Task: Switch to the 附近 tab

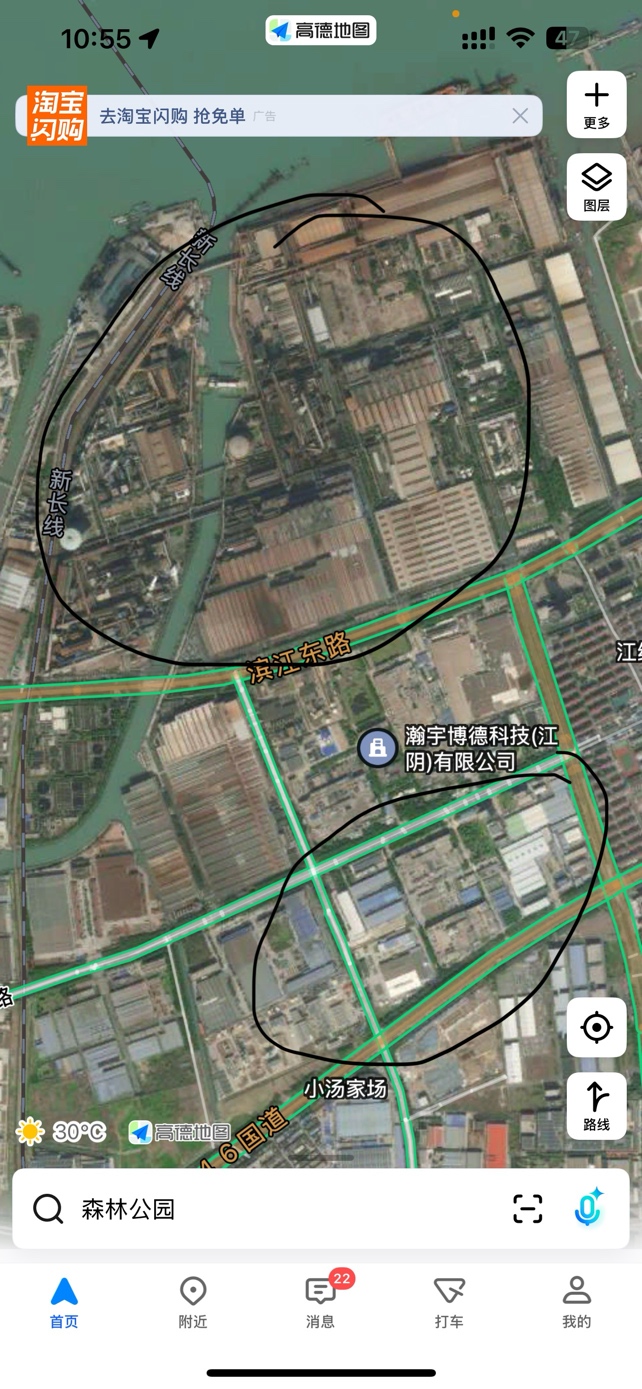Action: coord(192,1302)
